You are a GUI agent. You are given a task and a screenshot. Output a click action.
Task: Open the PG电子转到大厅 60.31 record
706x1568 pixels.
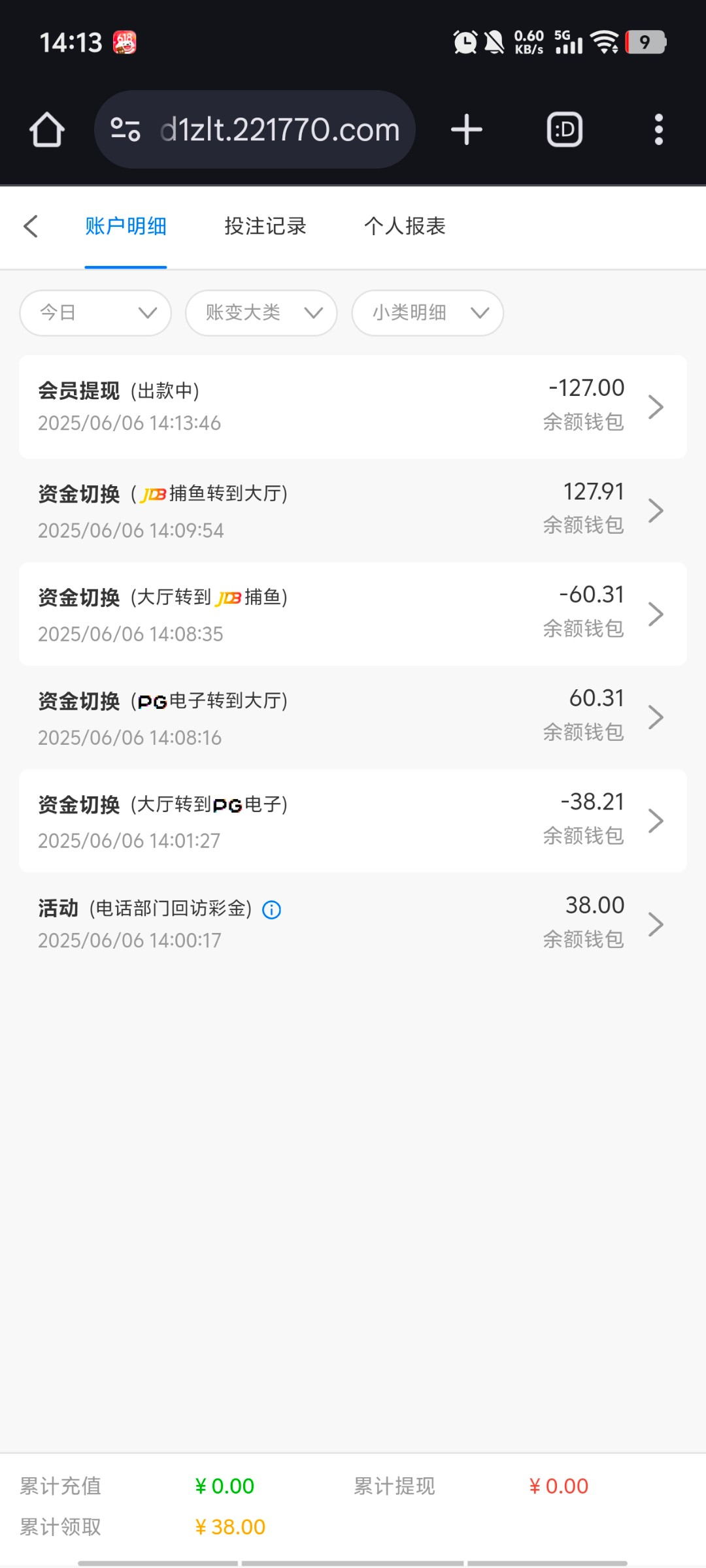tap(353, 717)
